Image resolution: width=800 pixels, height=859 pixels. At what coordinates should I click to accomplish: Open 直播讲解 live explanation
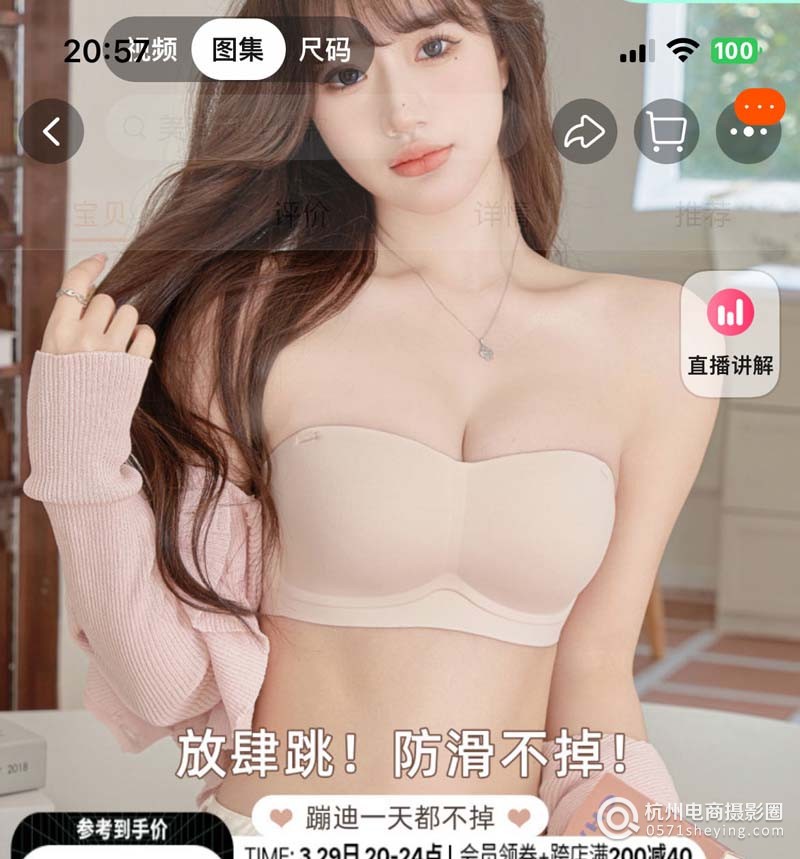pos(730,334)
